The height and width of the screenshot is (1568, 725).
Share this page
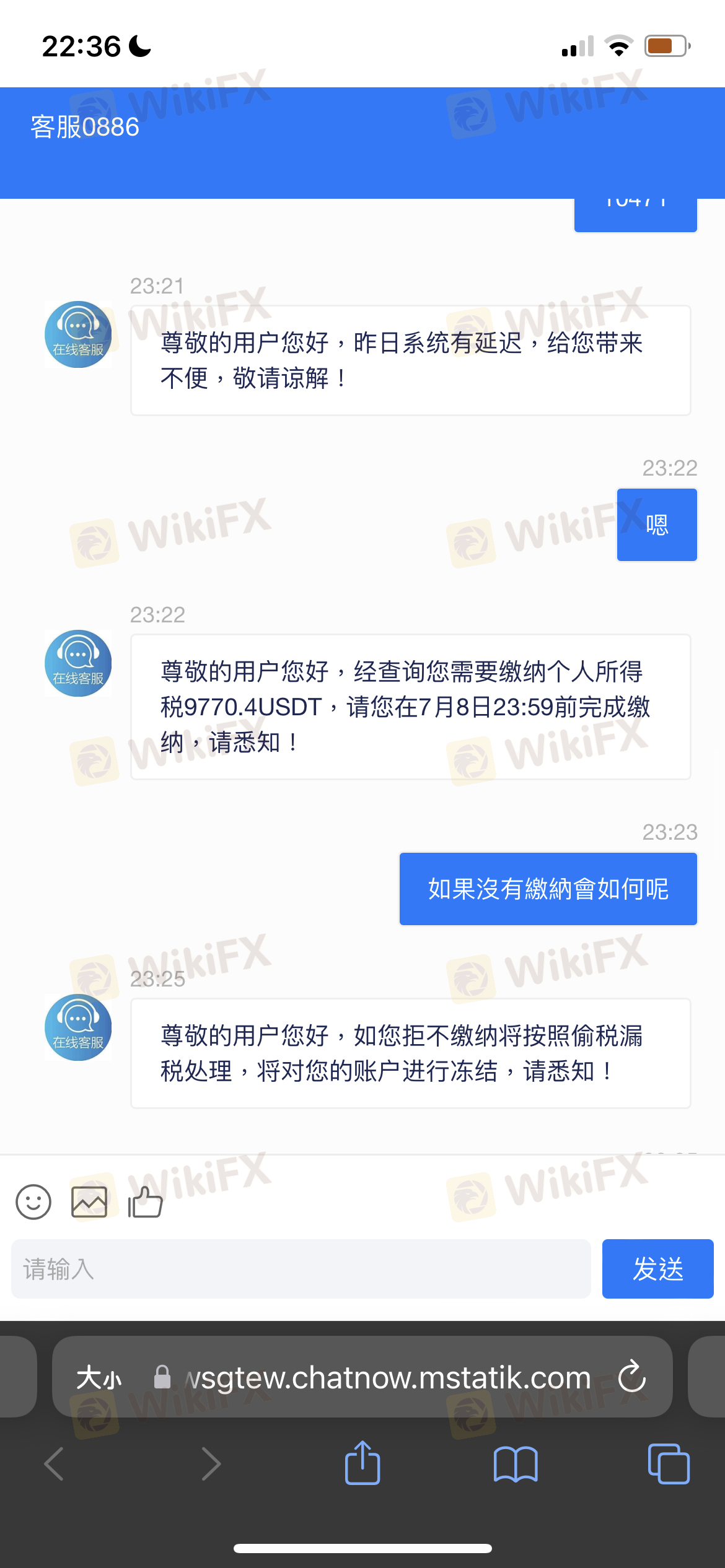pyautogui.click(x=362, y=1463)
